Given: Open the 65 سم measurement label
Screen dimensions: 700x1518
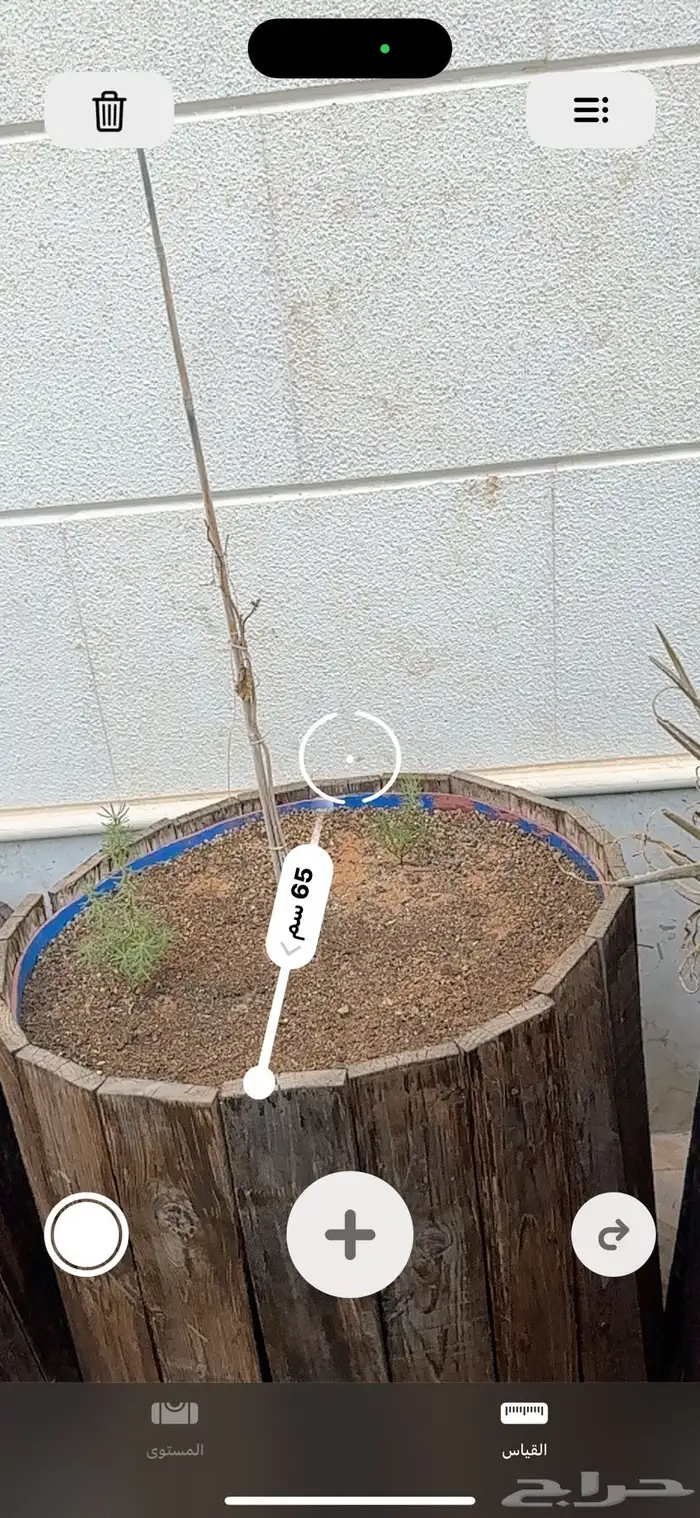Looking at the screenshot, I should [x=299, y=904].
